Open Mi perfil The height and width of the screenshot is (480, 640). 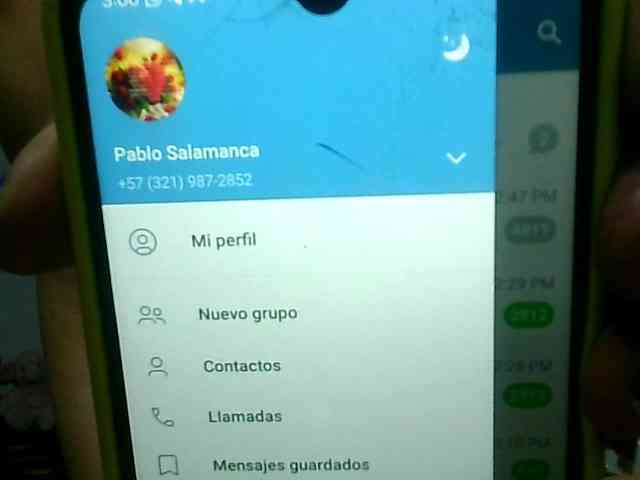(x=223, y=241)
